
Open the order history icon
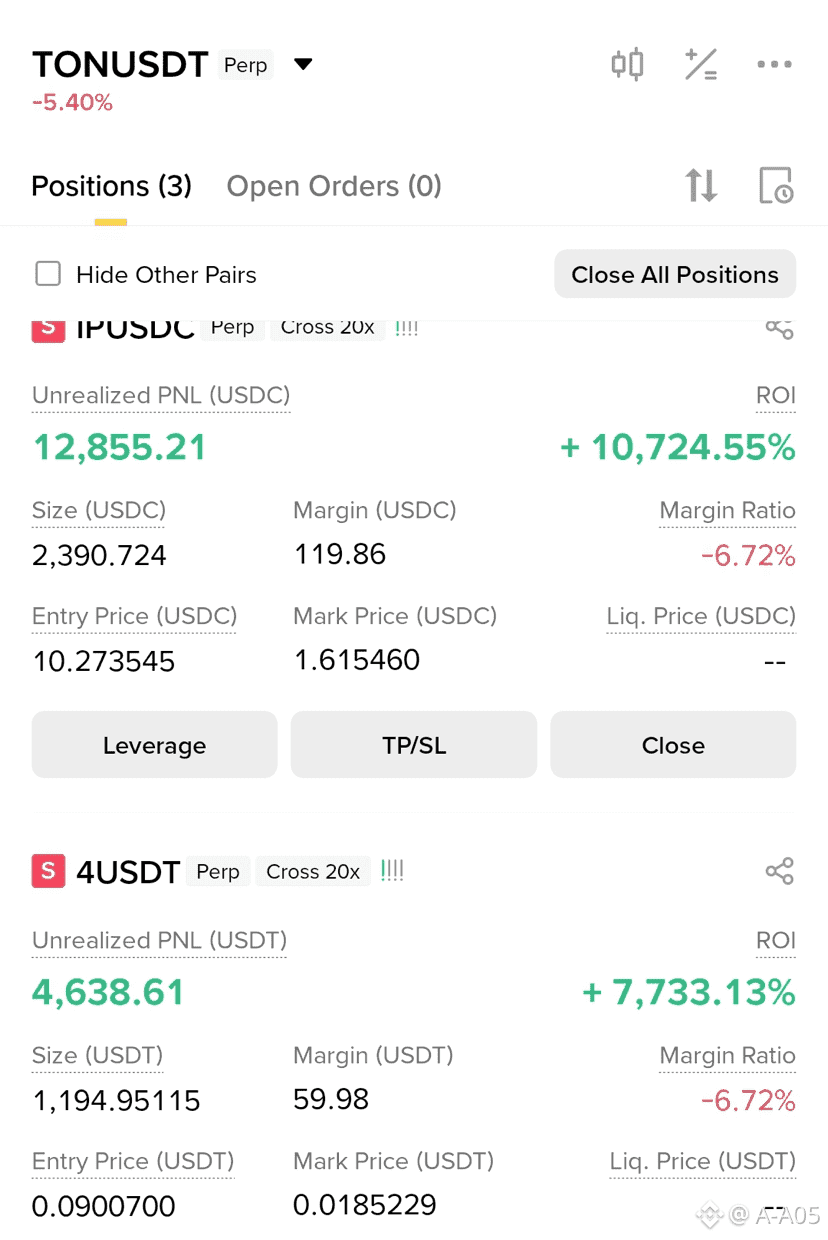(x=776, y=185)
